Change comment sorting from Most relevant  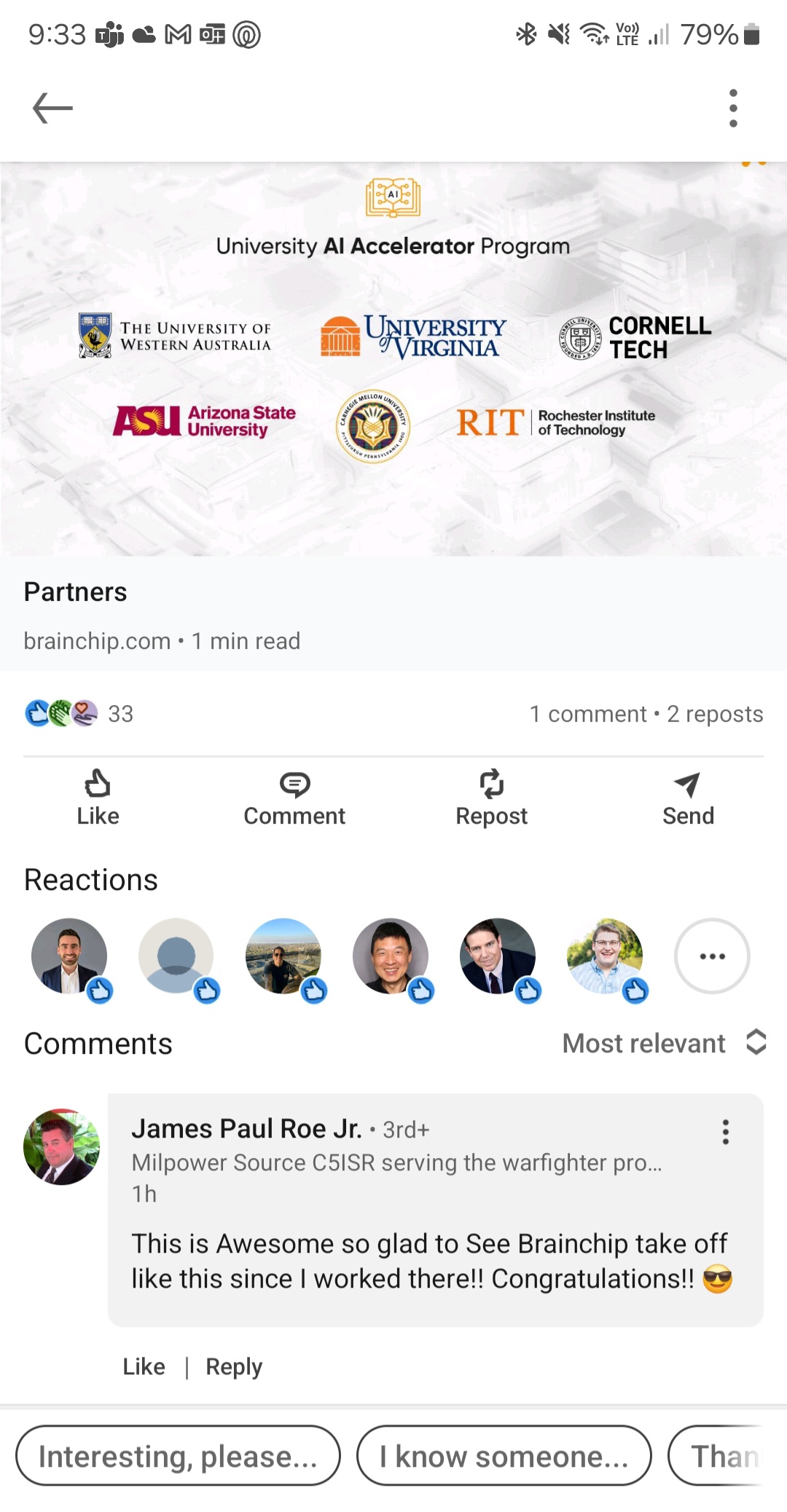663,1043
